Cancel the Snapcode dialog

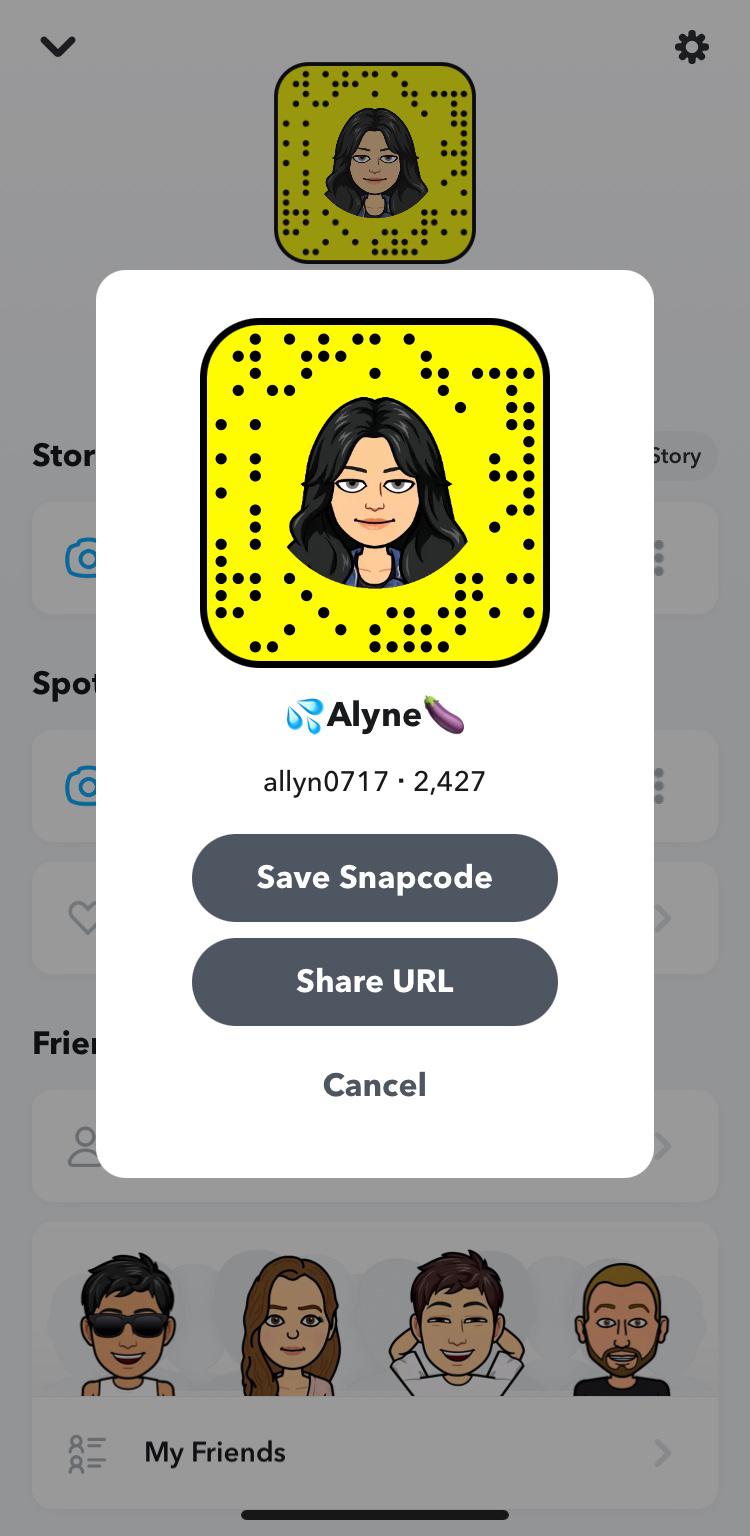(374, 1085)
